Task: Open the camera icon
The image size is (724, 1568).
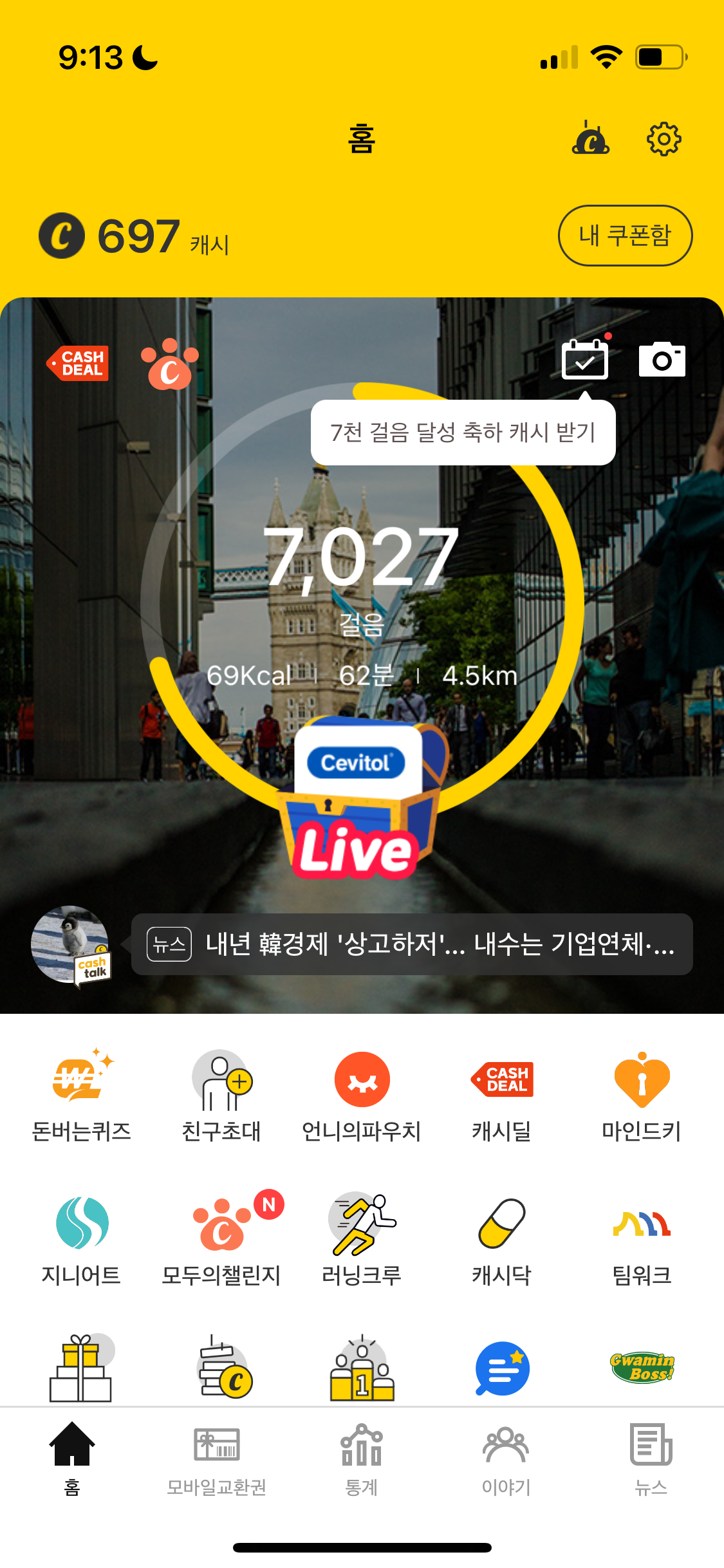Action: tap(662, 360)
